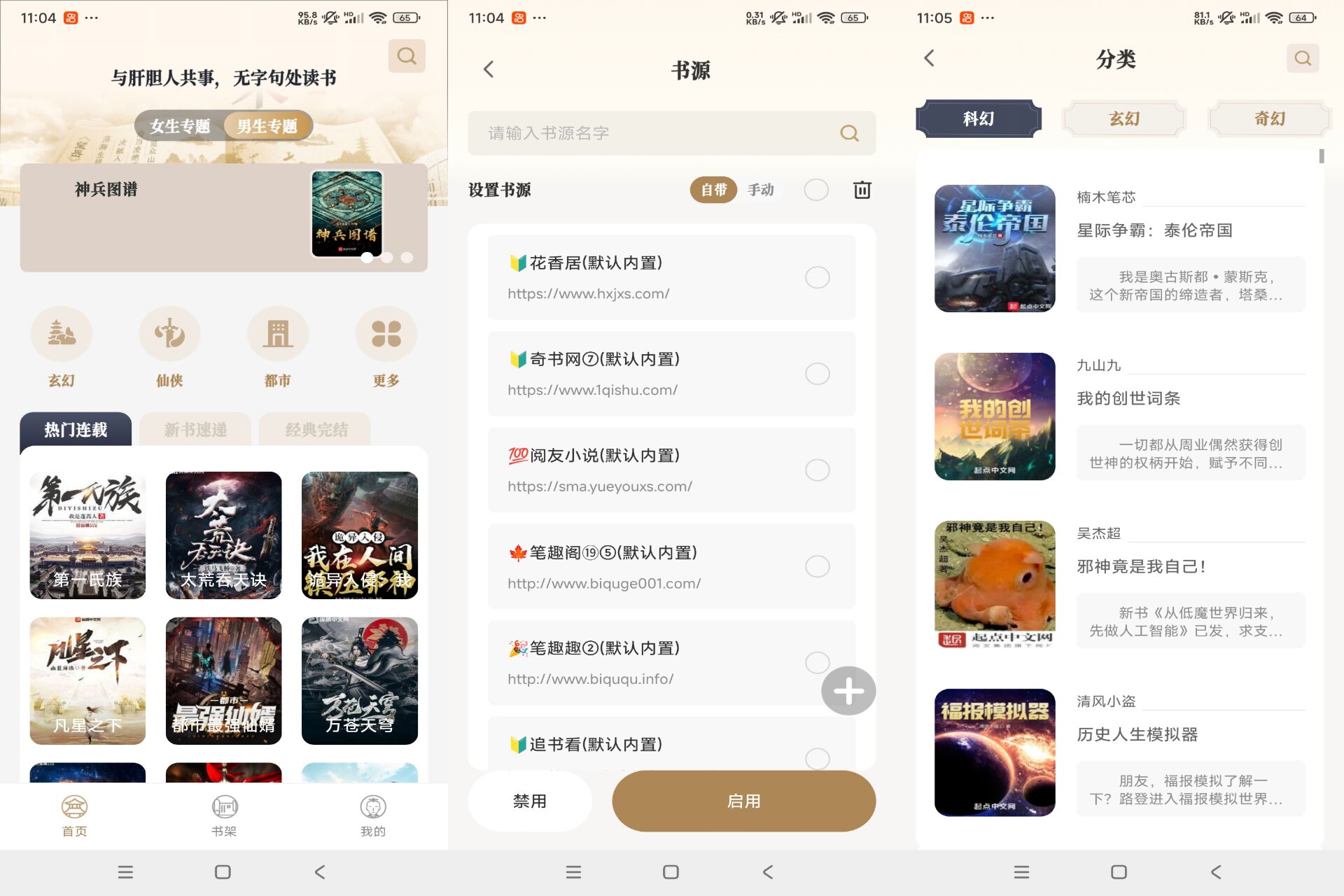Open the book 大荒吞天诀
The image size is (1344, 896).
pyautogui.click(x=223, y=535)
